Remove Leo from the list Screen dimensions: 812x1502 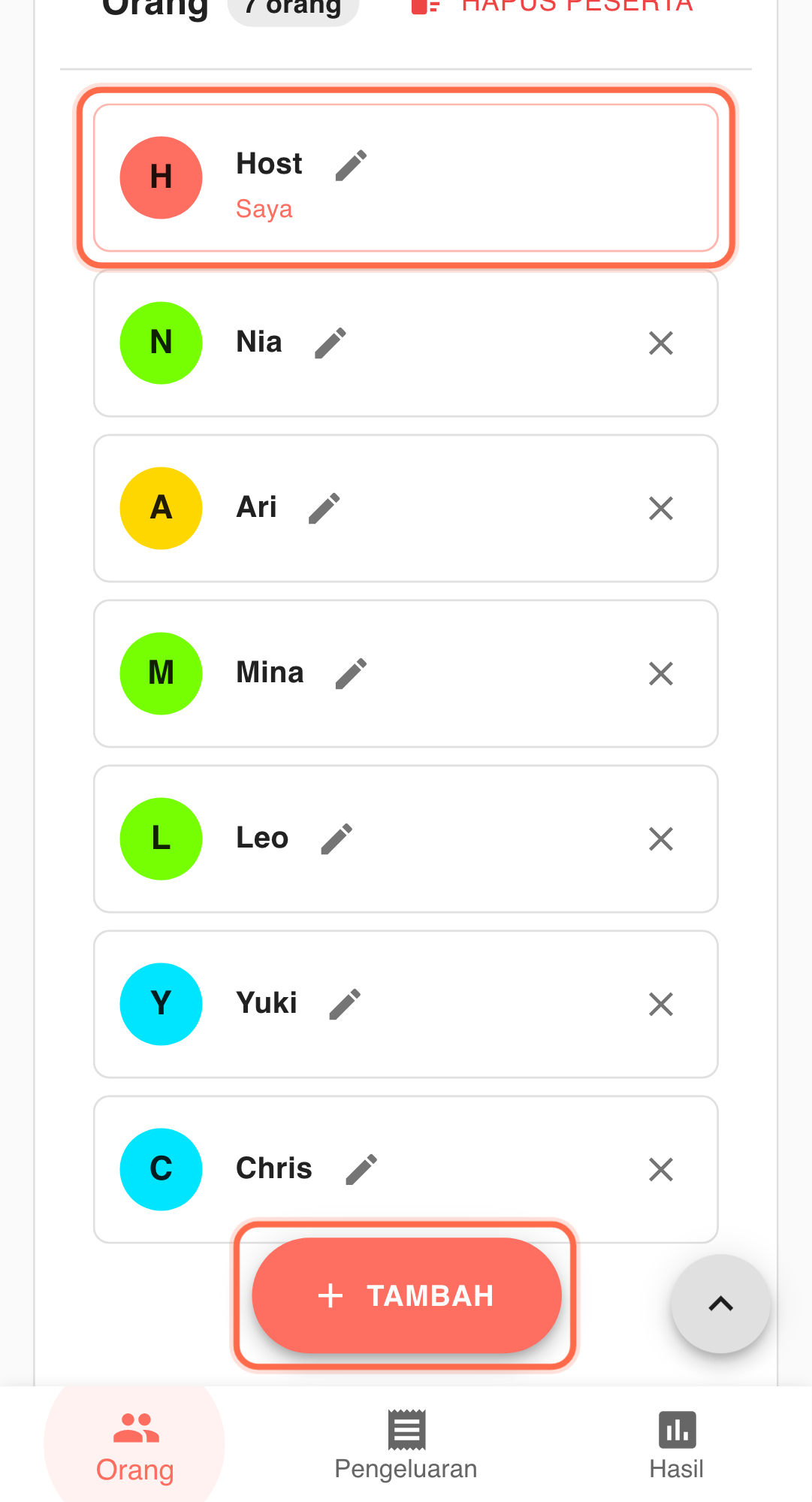click(x=660, y=839)
